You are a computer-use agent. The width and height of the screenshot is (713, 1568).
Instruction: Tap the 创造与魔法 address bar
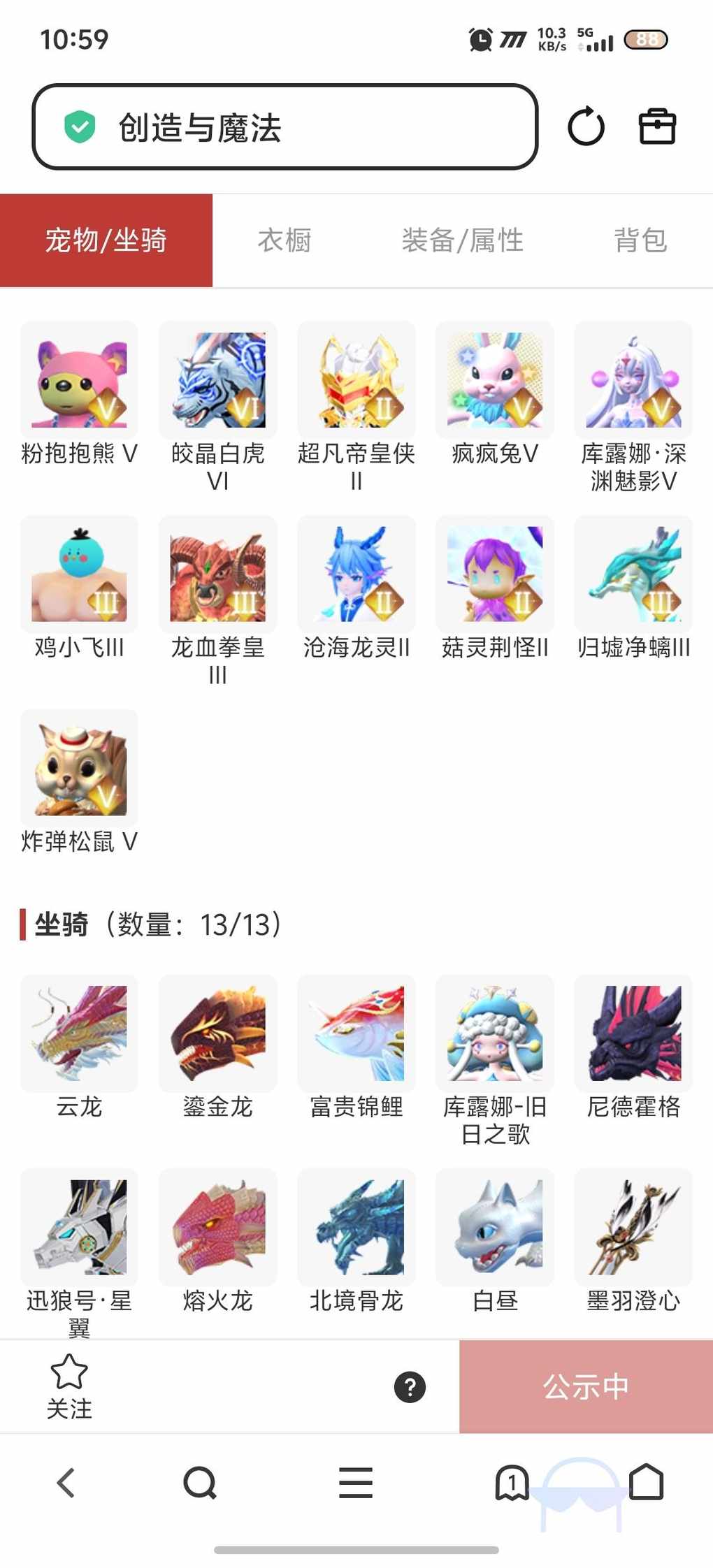pos(285,127)
